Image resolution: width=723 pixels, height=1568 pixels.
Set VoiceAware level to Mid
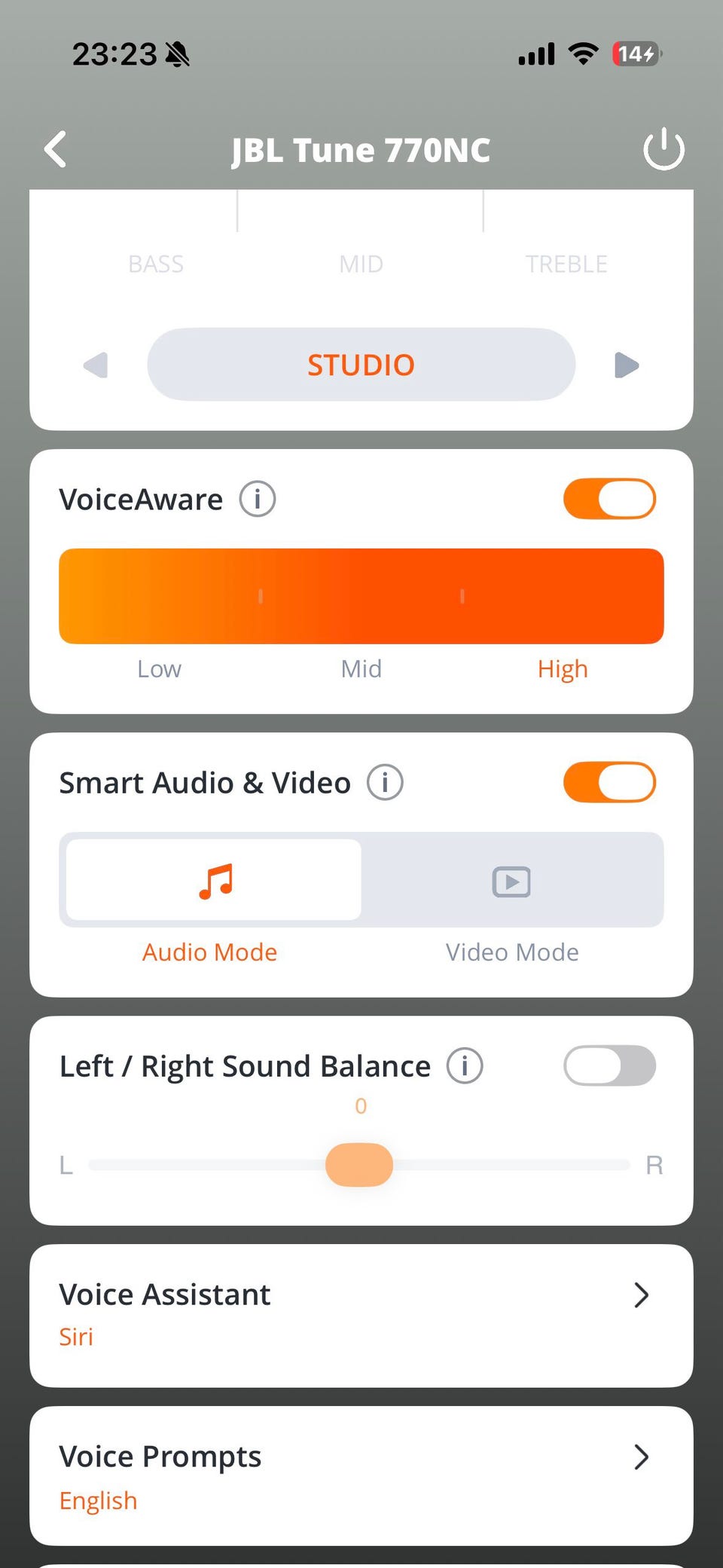click(x=361, y=597)
